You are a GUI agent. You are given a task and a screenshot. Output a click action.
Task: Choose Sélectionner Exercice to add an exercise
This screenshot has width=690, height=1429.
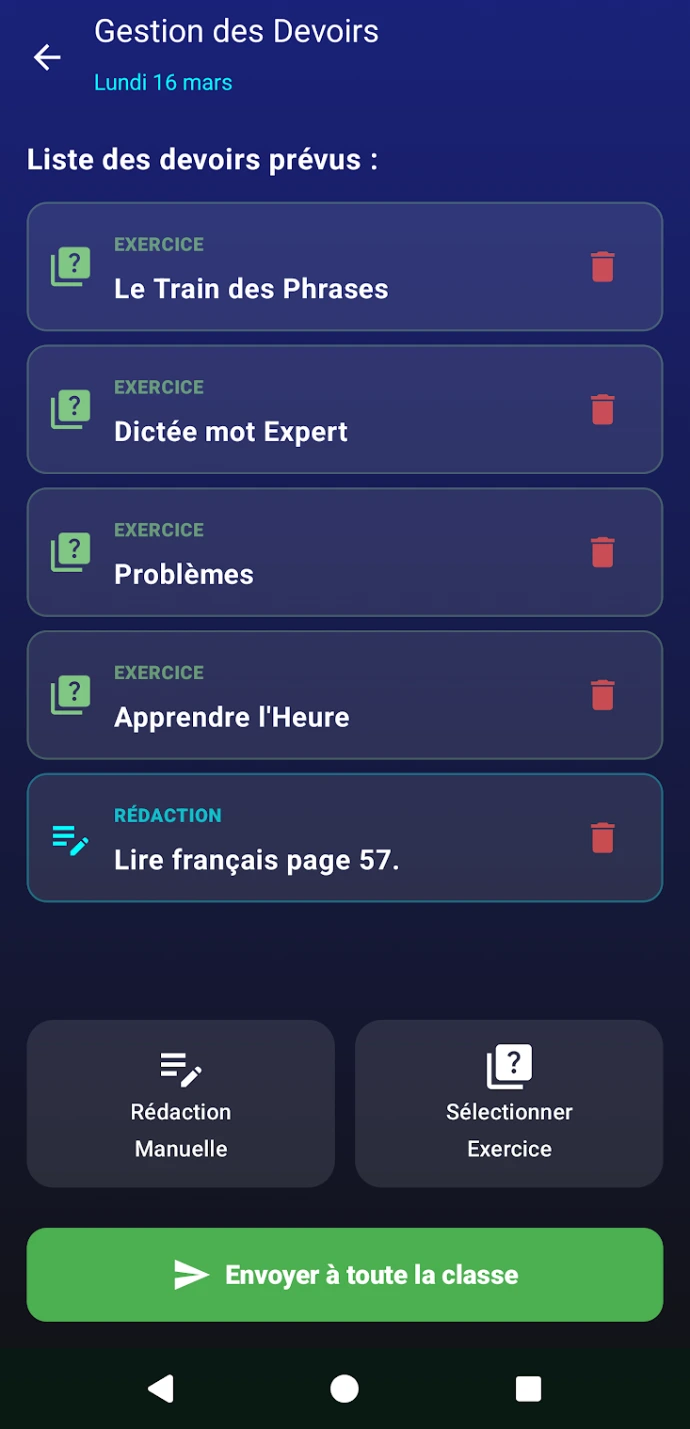click(509, 1103)
